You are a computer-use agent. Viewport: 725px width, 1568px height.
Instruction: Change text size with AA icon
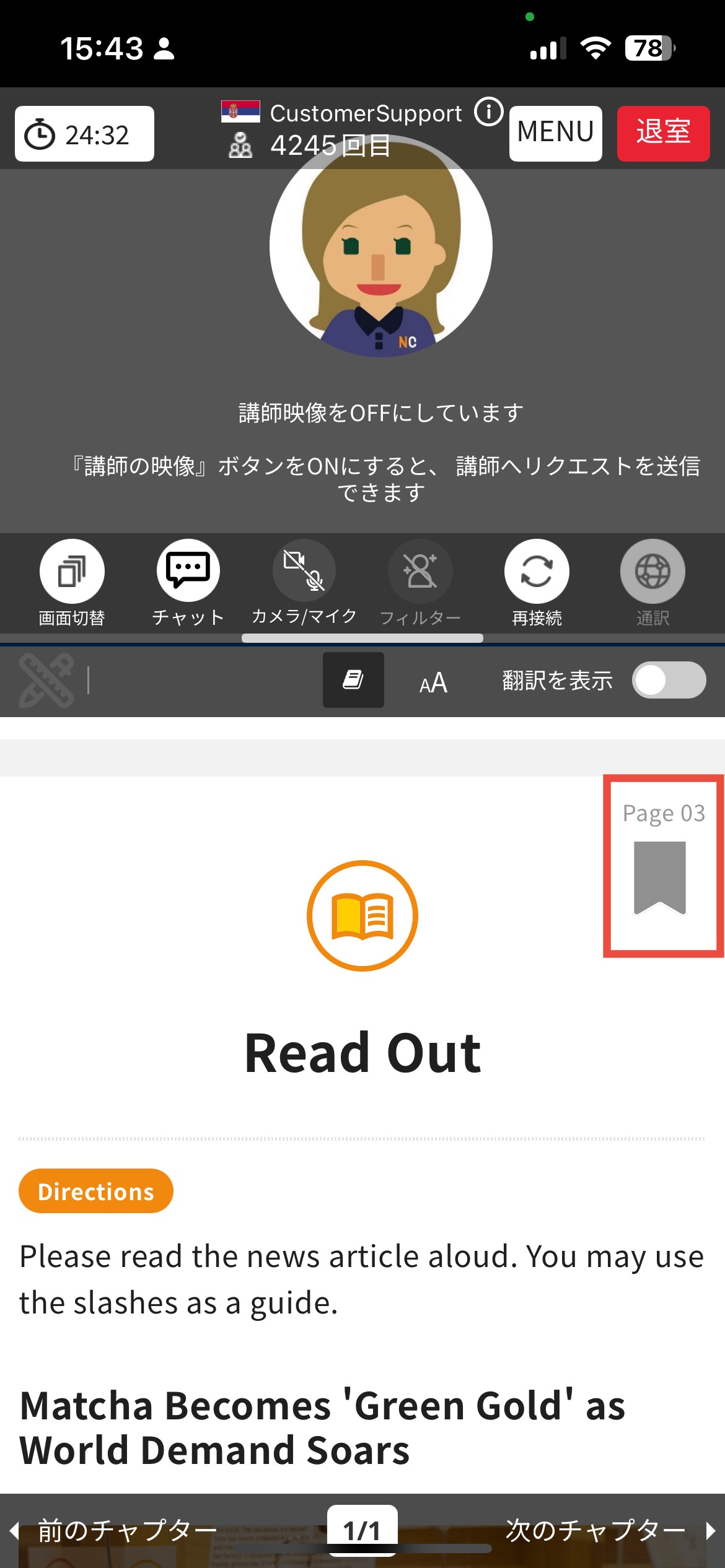[x=433, y=682]
